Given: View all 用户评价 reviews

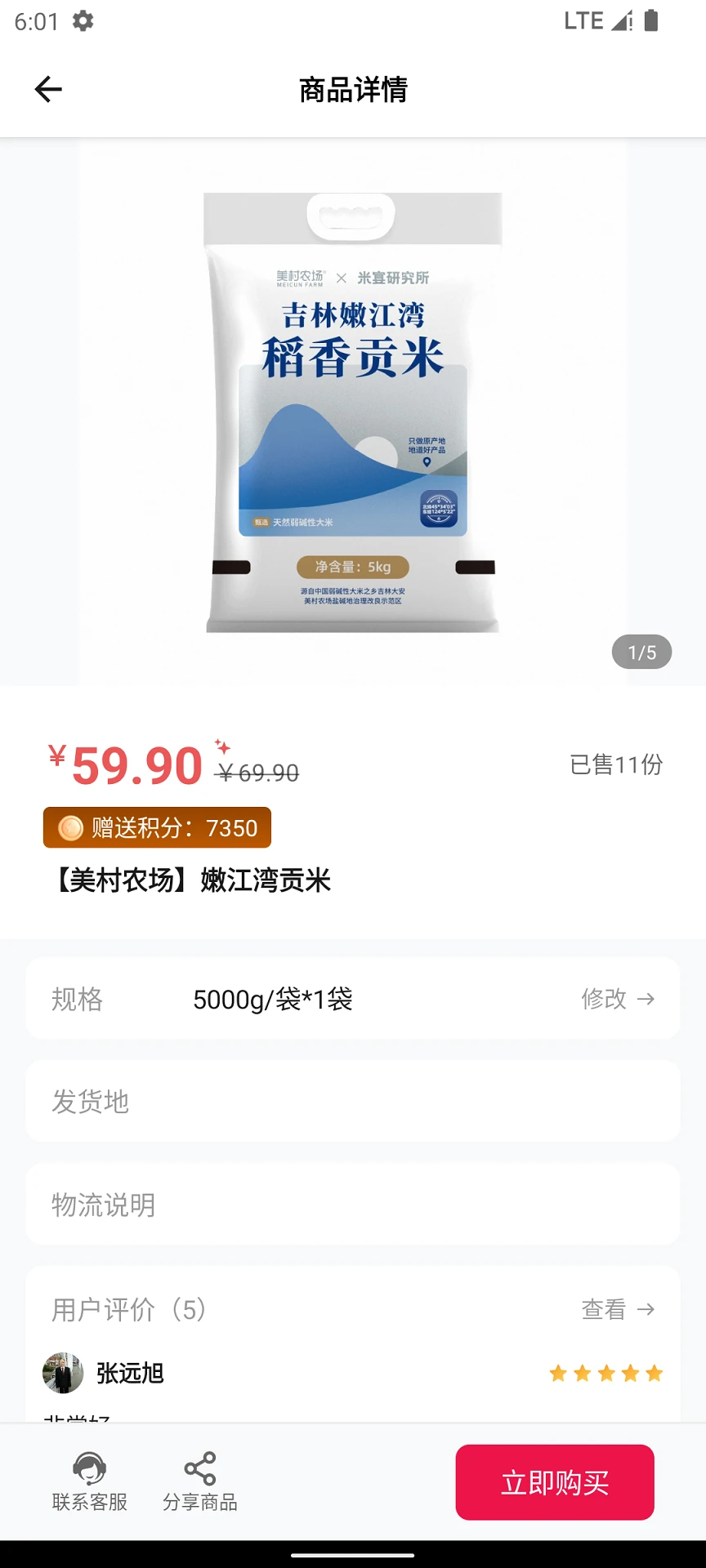Looking at the screenshot, I should coord(617,1309).
